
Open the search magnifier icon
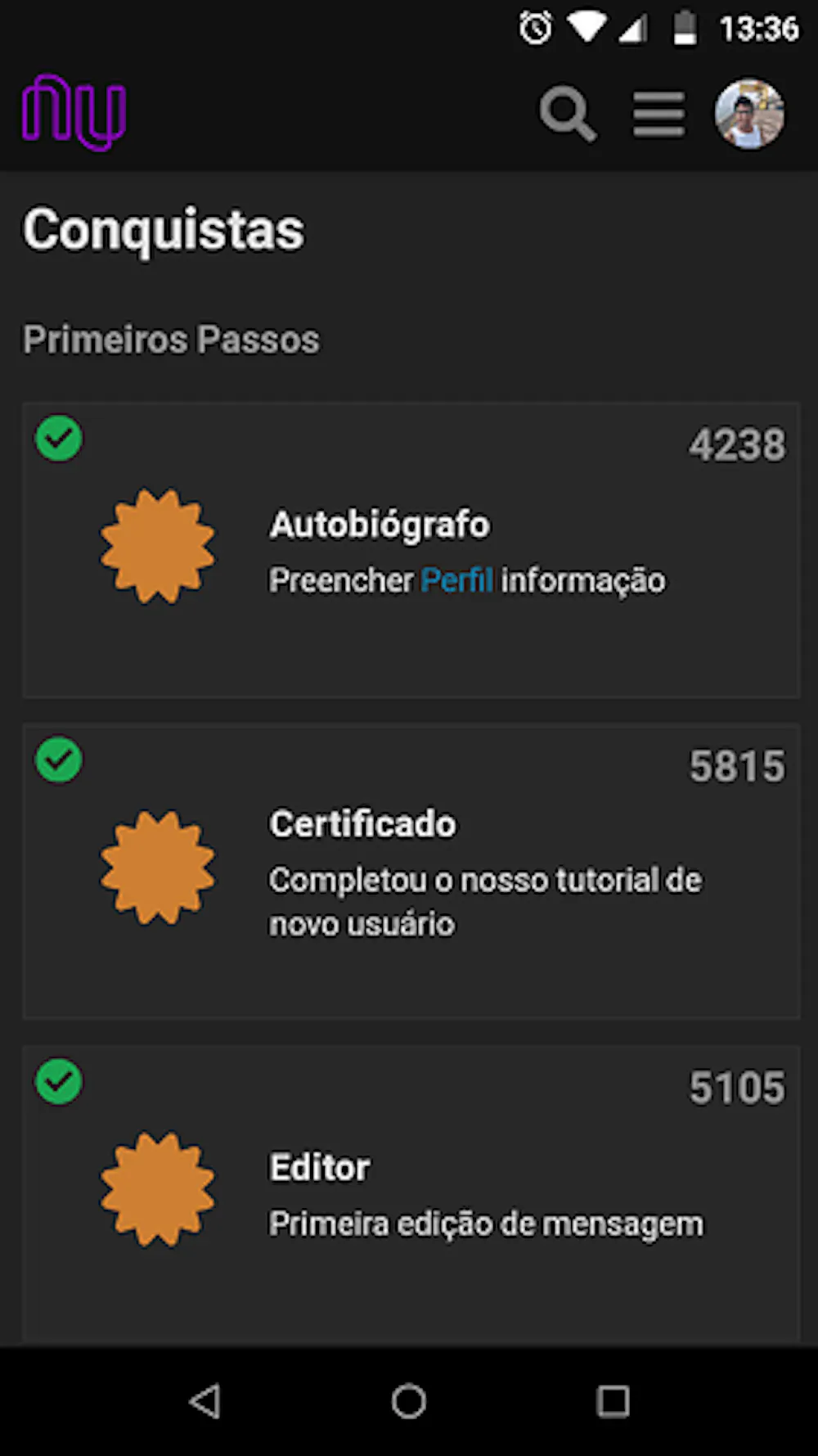click(x=567, y=114)
